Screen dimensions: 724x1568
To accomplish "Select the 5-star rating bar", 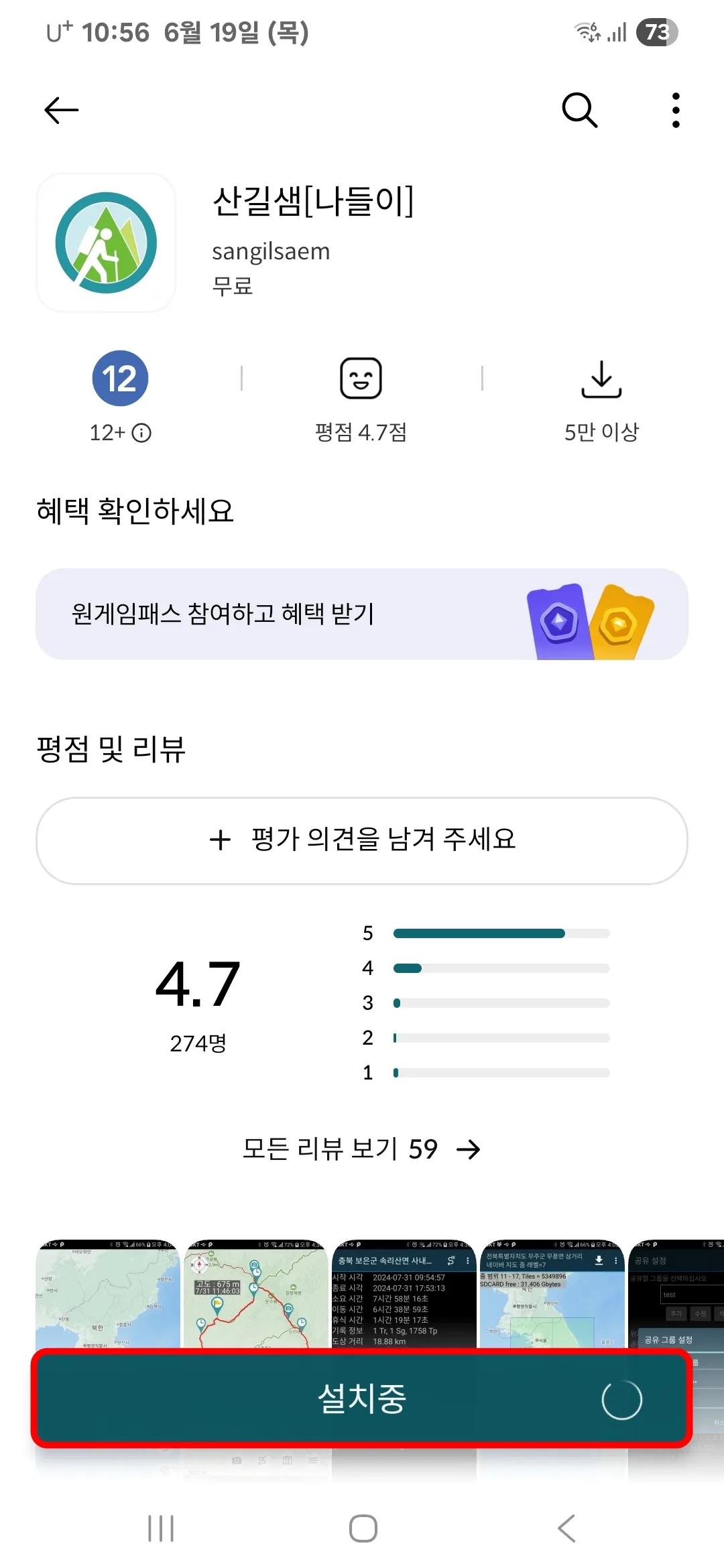I will (499, 932).
